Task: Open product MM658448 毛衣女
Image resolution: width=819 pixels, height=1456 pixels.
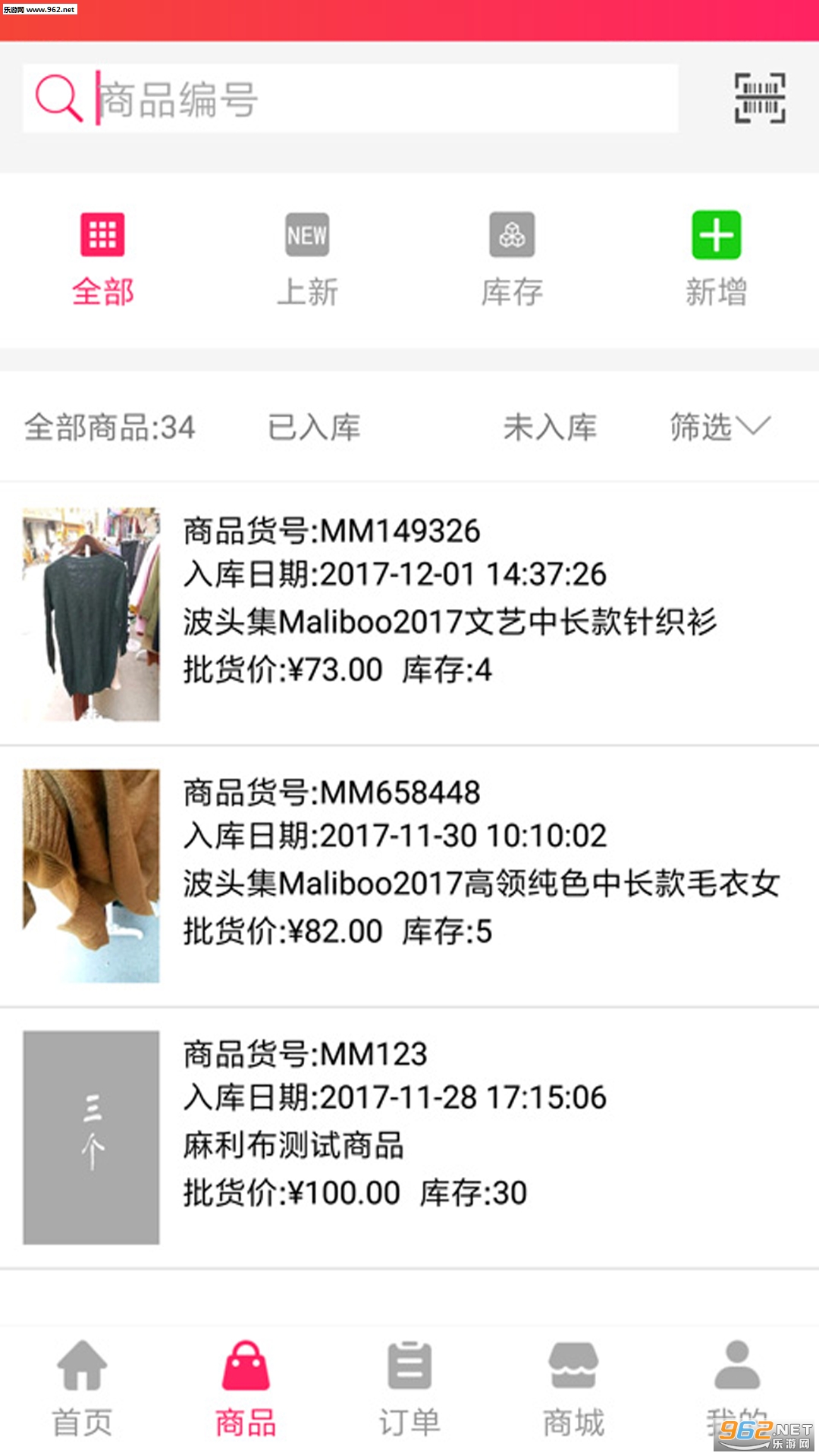Action: pos(409,875)
